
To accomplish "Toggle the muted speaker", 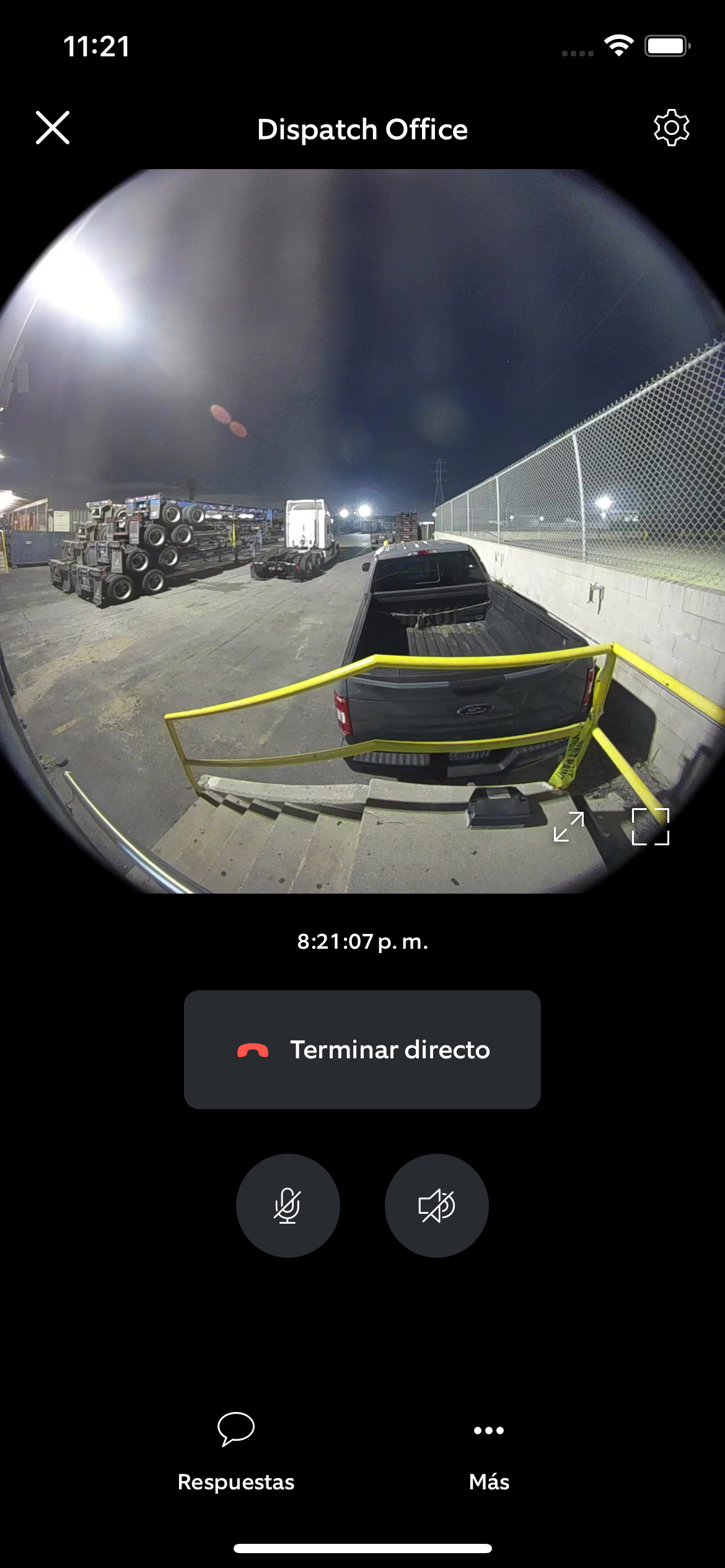I will (436, 1206).
